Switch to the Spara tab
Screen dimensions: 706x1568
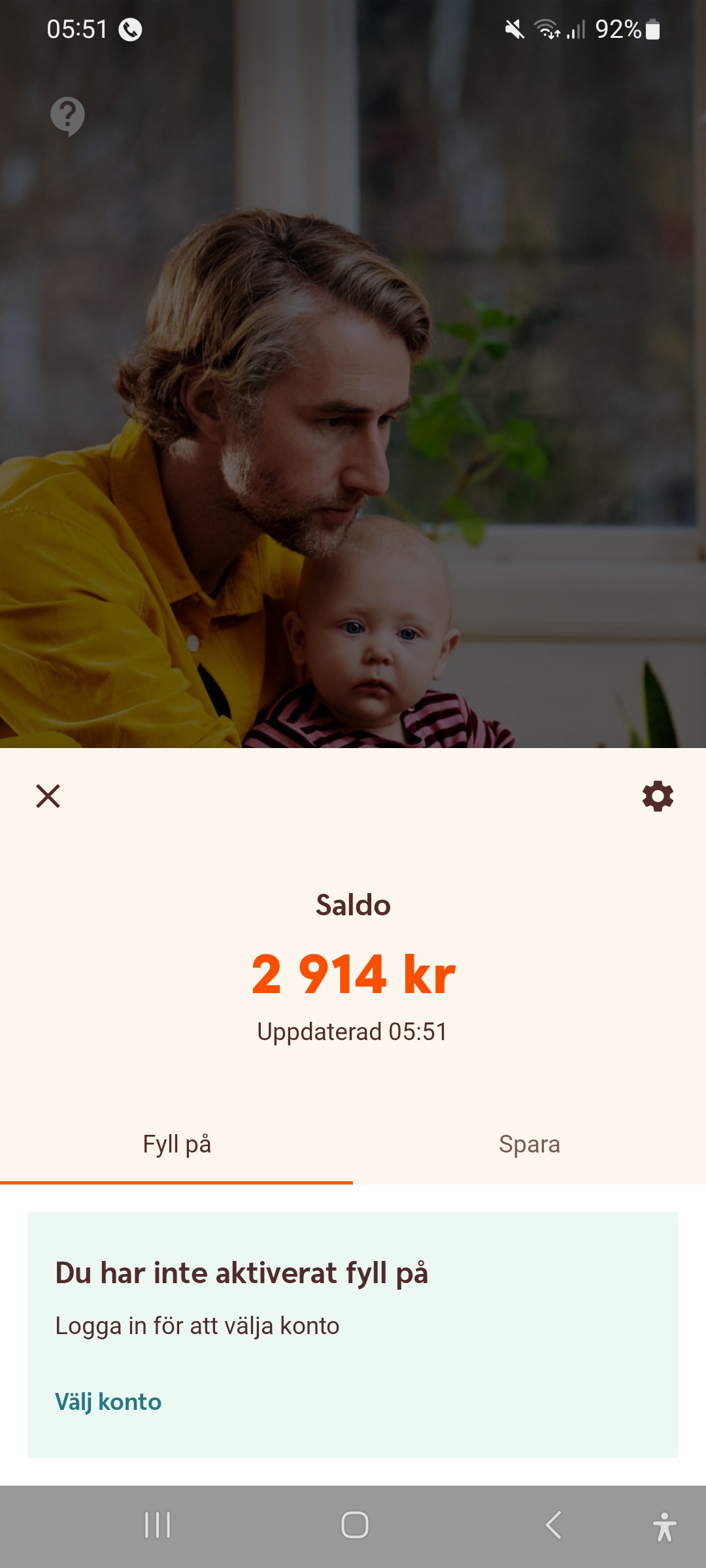tap(529, 1145)
